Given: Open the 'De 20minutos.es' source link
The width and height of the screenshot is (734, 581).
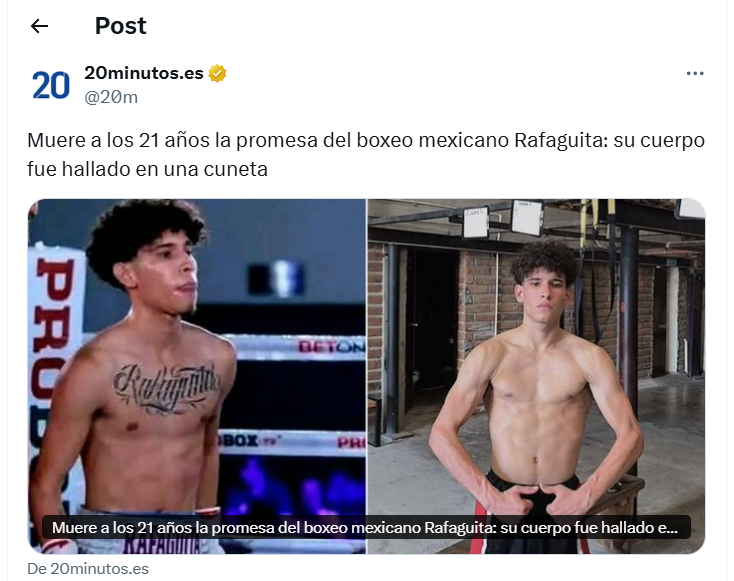Looking at the screenshot, I should 88,568.
